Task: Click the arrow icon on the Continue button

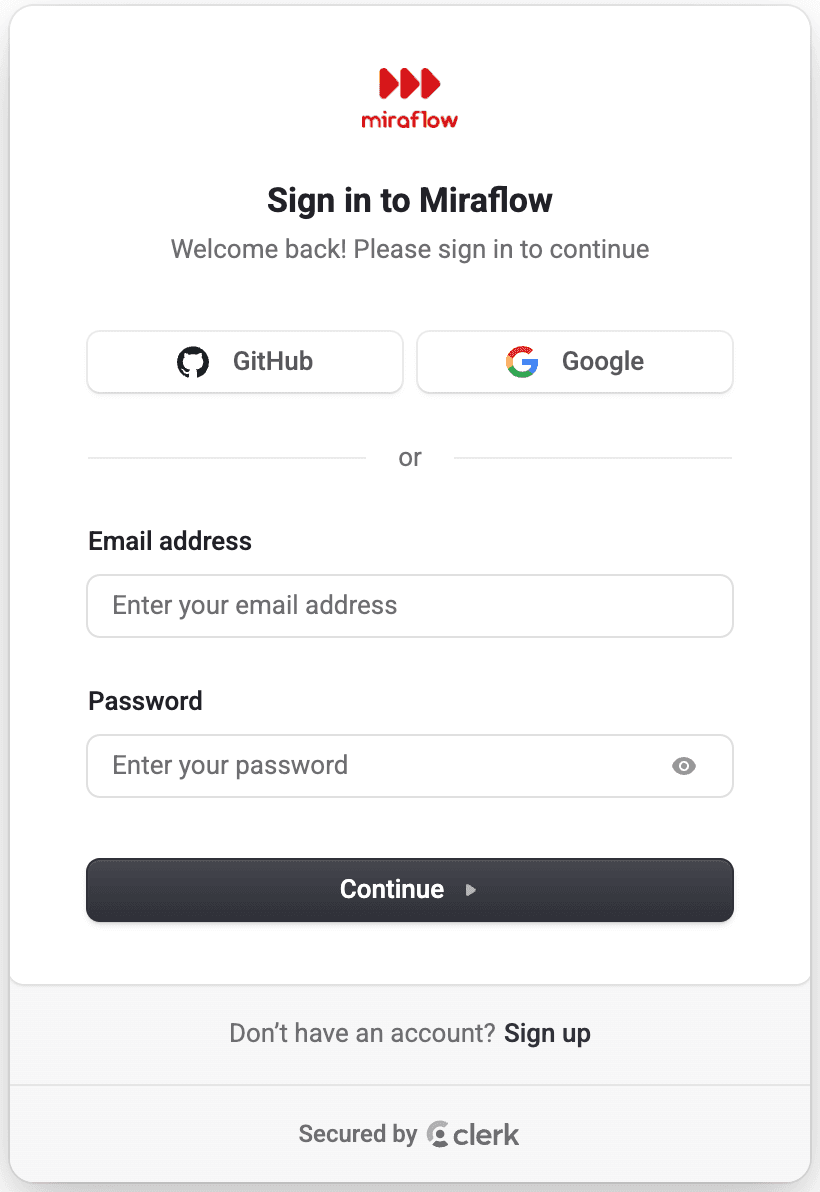Action: [470, 889]
